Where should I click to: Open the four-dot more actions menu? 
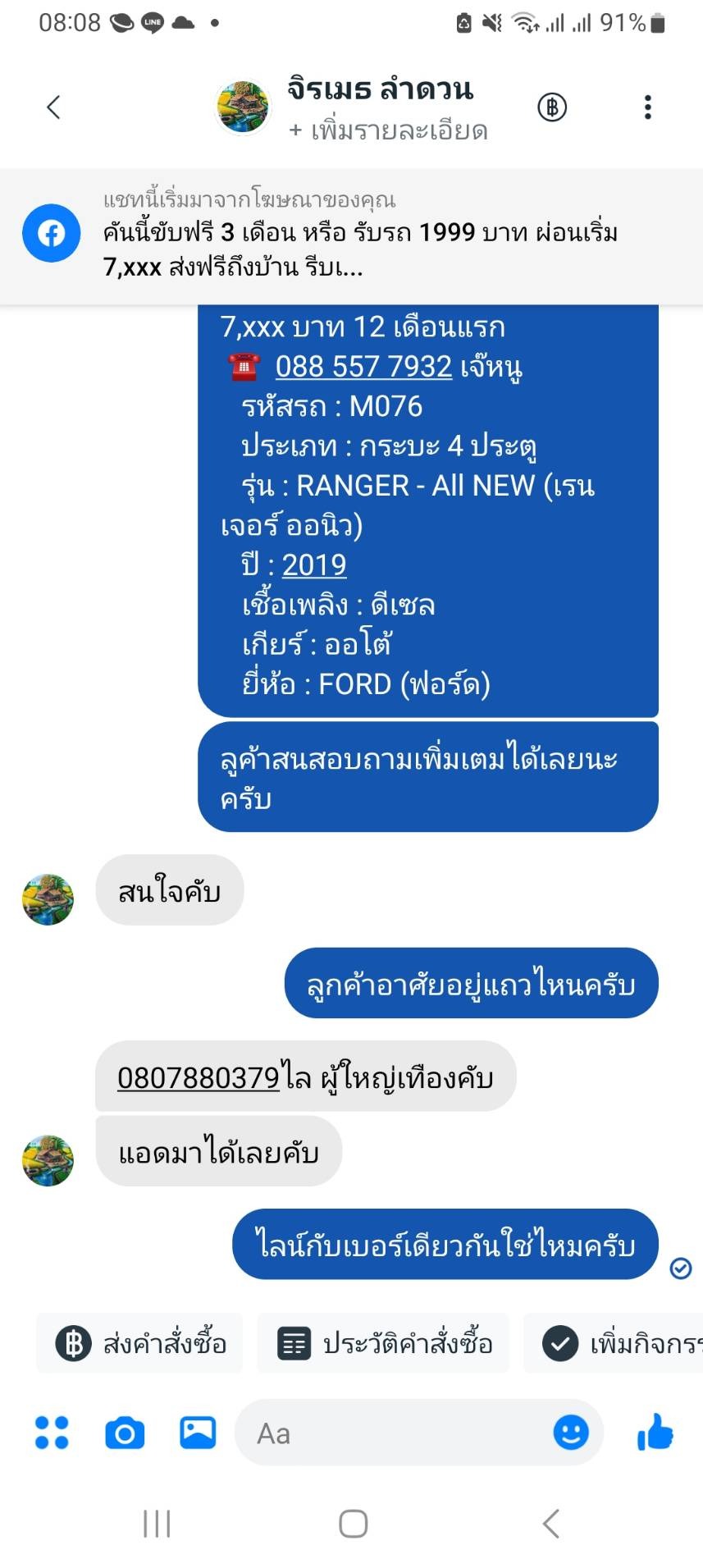tap(52, 1433)
